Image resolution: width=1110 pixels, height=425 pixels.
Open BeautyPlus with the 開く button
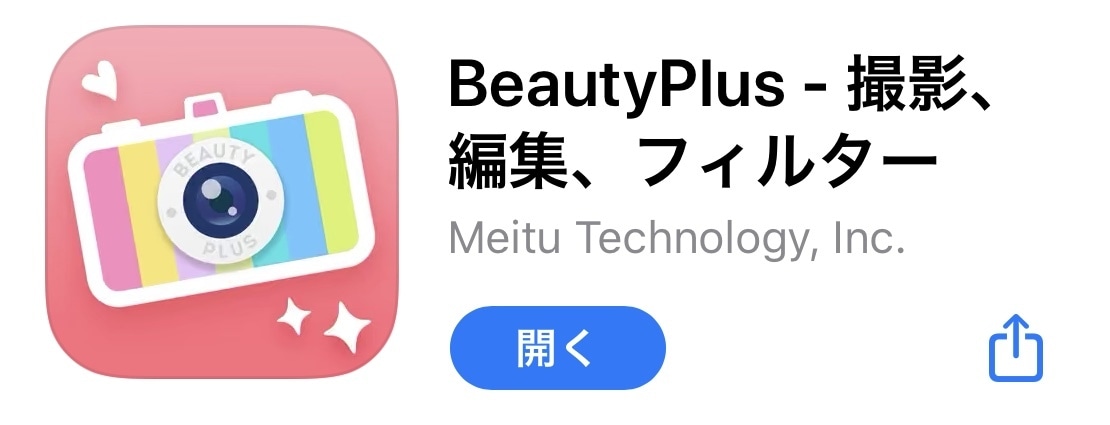click(557, 348)
